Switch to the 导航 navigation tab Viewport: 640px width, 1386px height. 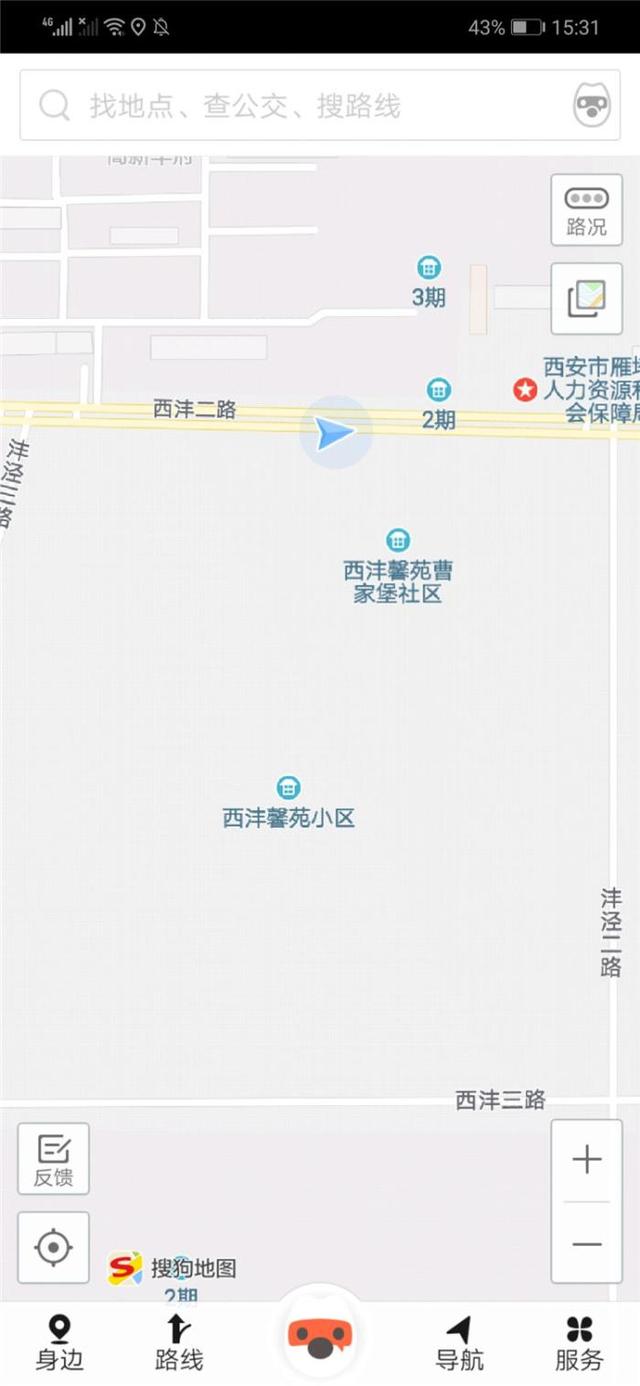(x=459, y=1342)
